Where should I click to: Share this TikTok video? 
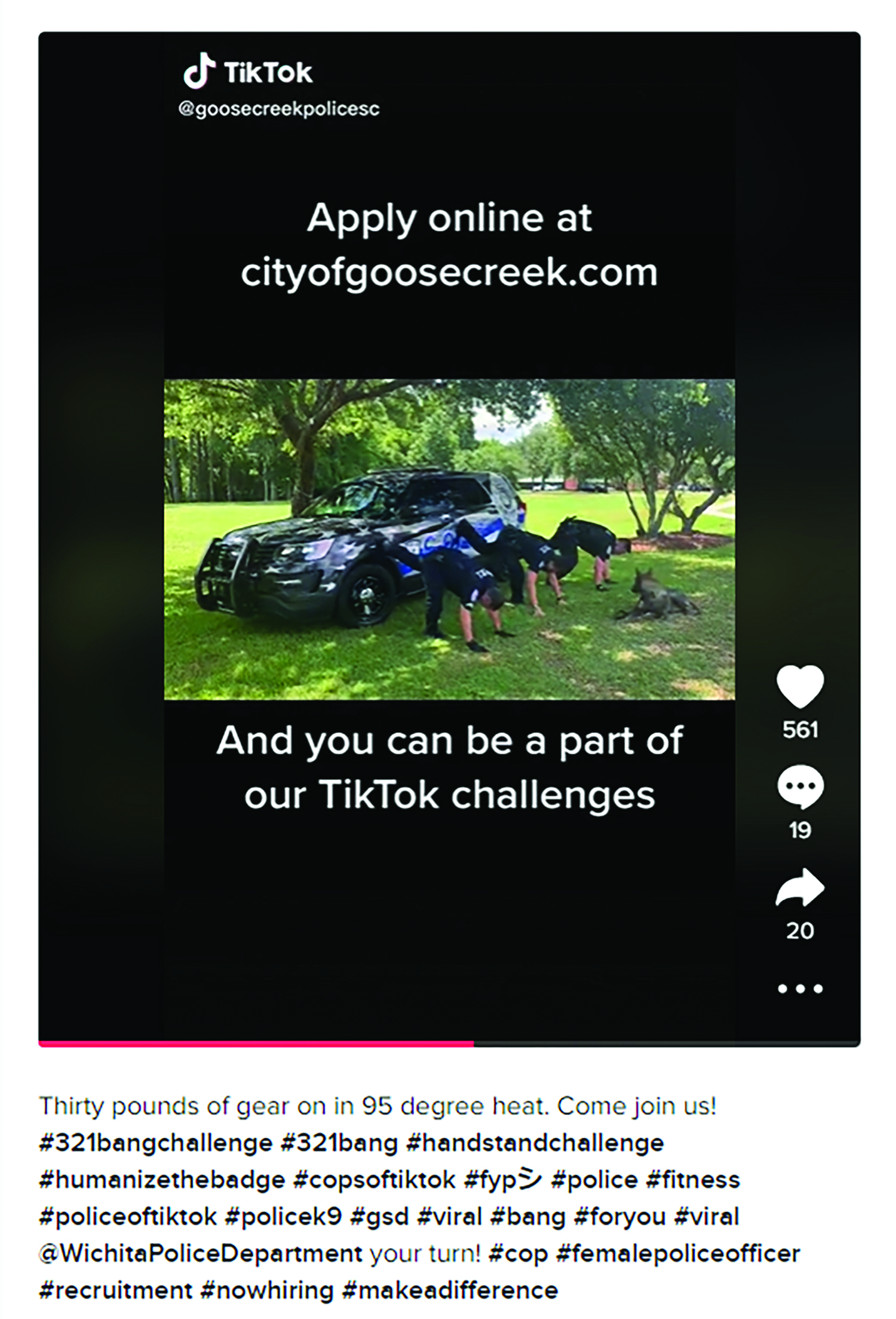(x=800, y=887)
